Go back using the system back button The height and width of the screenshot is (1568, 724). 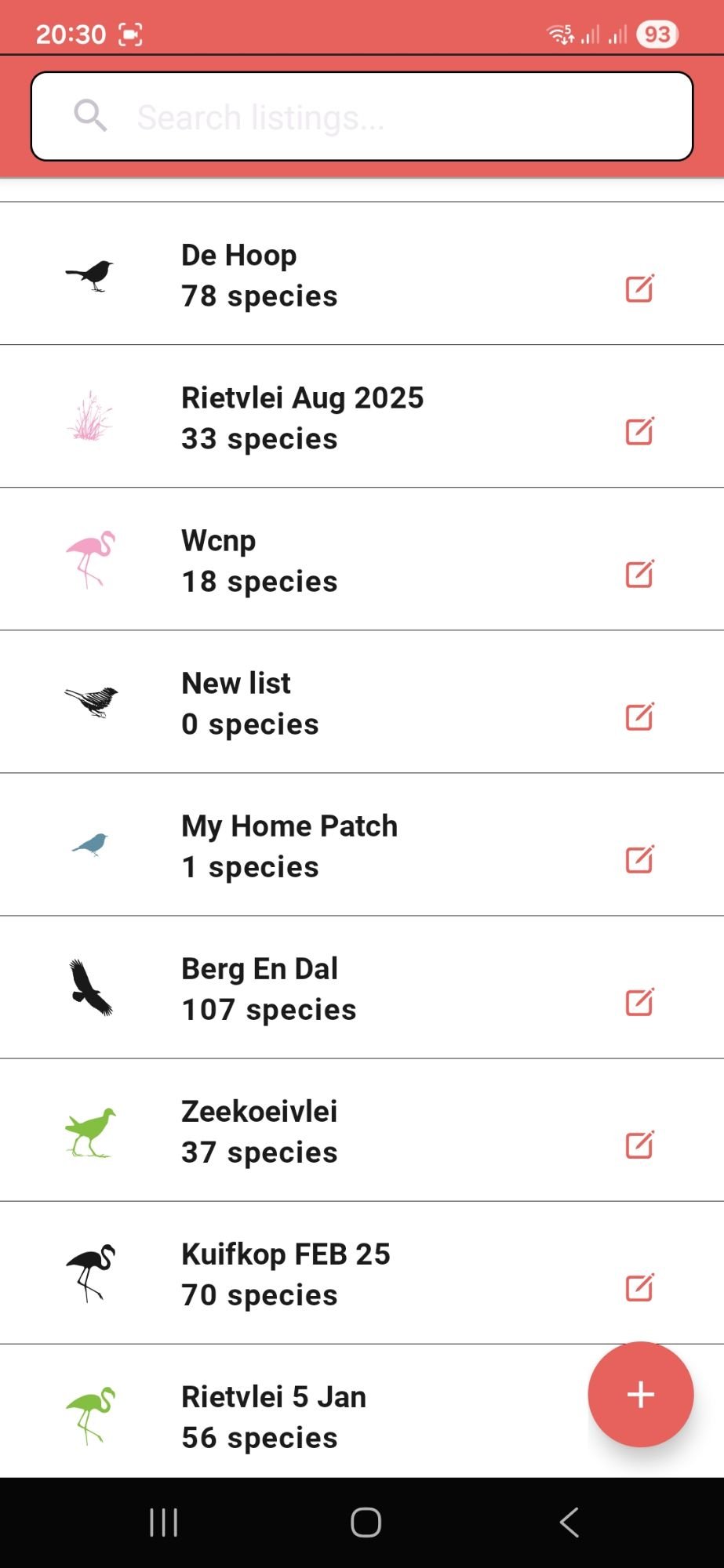(x=569, y=1523)
